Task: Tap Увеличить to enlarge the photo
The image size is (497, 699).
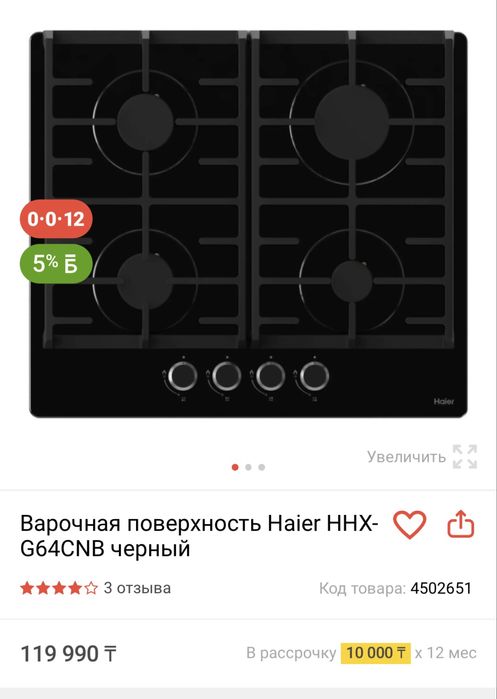Action: tap(422, 456)
